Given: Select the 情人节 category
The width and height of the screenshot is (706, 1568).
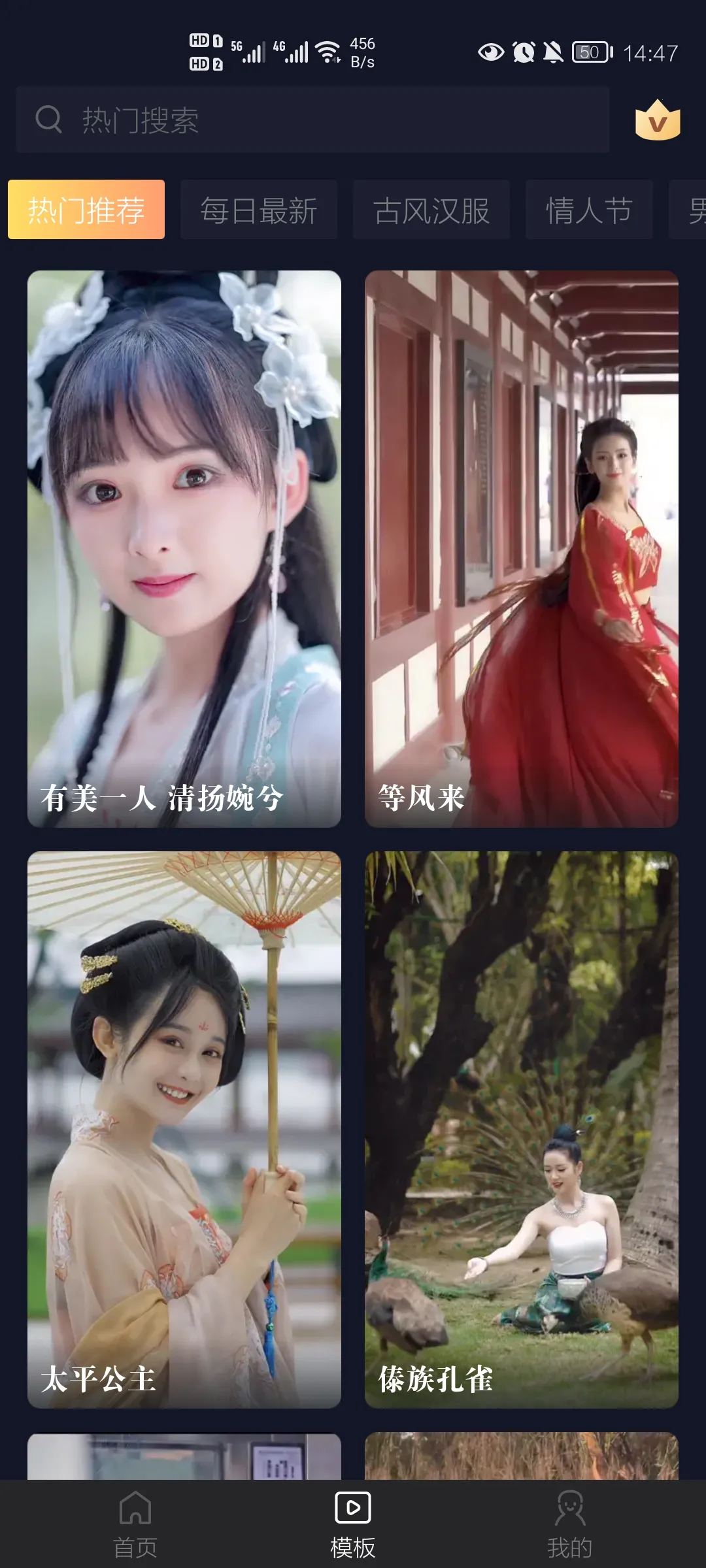Looking at the screenshot, I should pos(588,209).
